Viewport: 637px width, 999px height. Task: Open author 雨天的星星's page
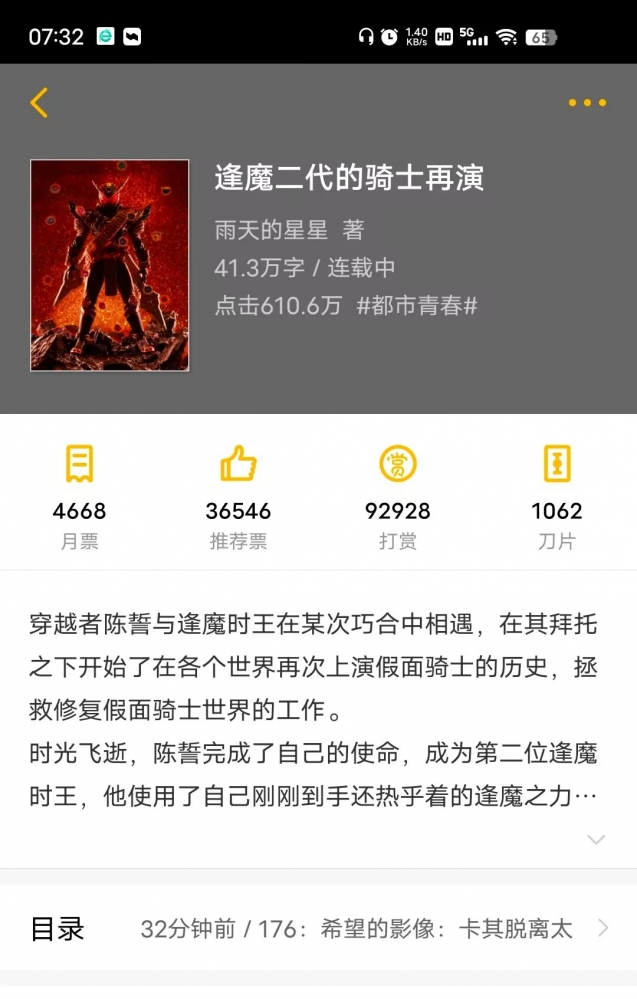pos(271,230)
